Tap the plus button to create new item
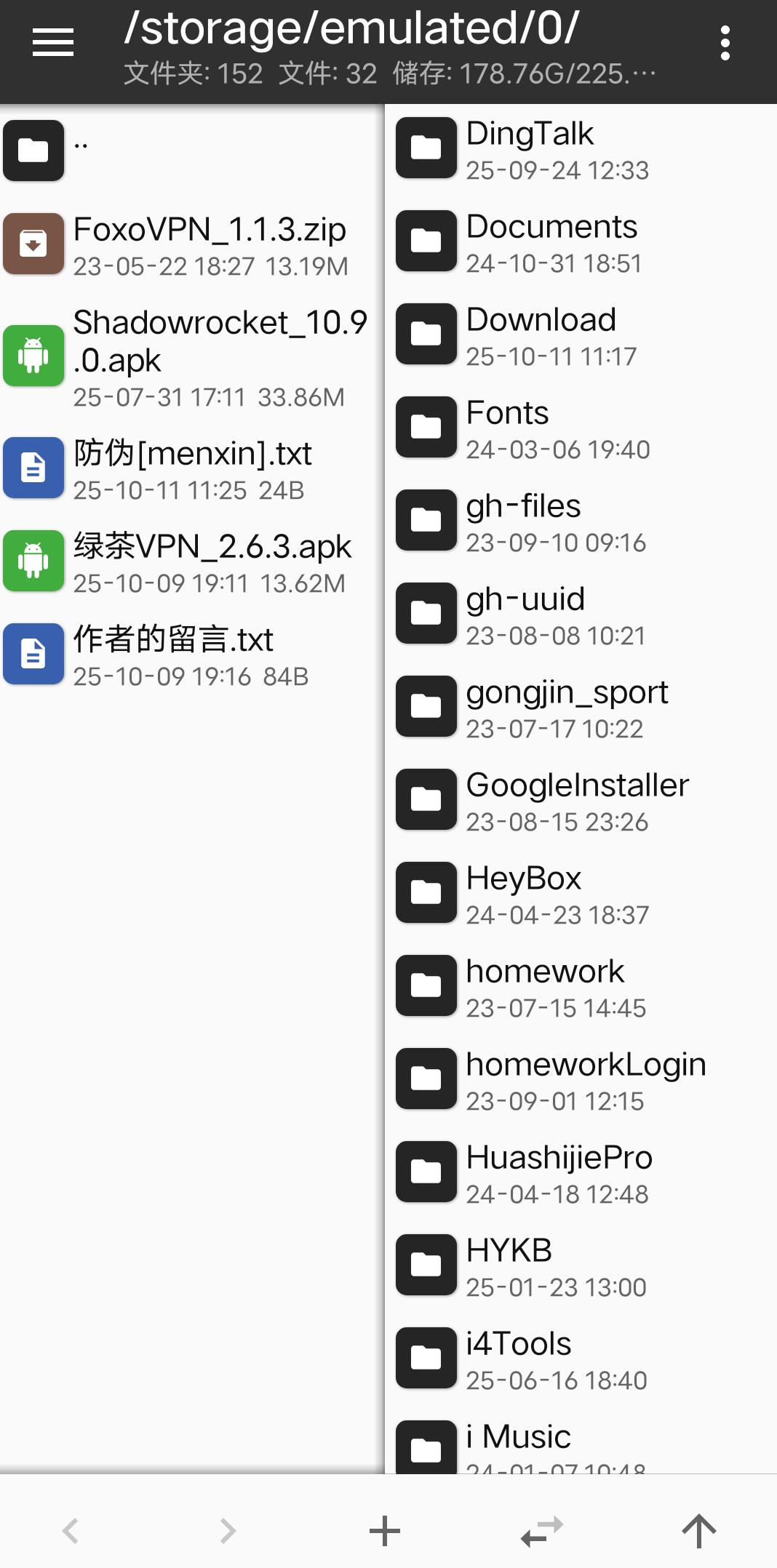Screen dimensions: 777x1568 [x=384, y=1530]
